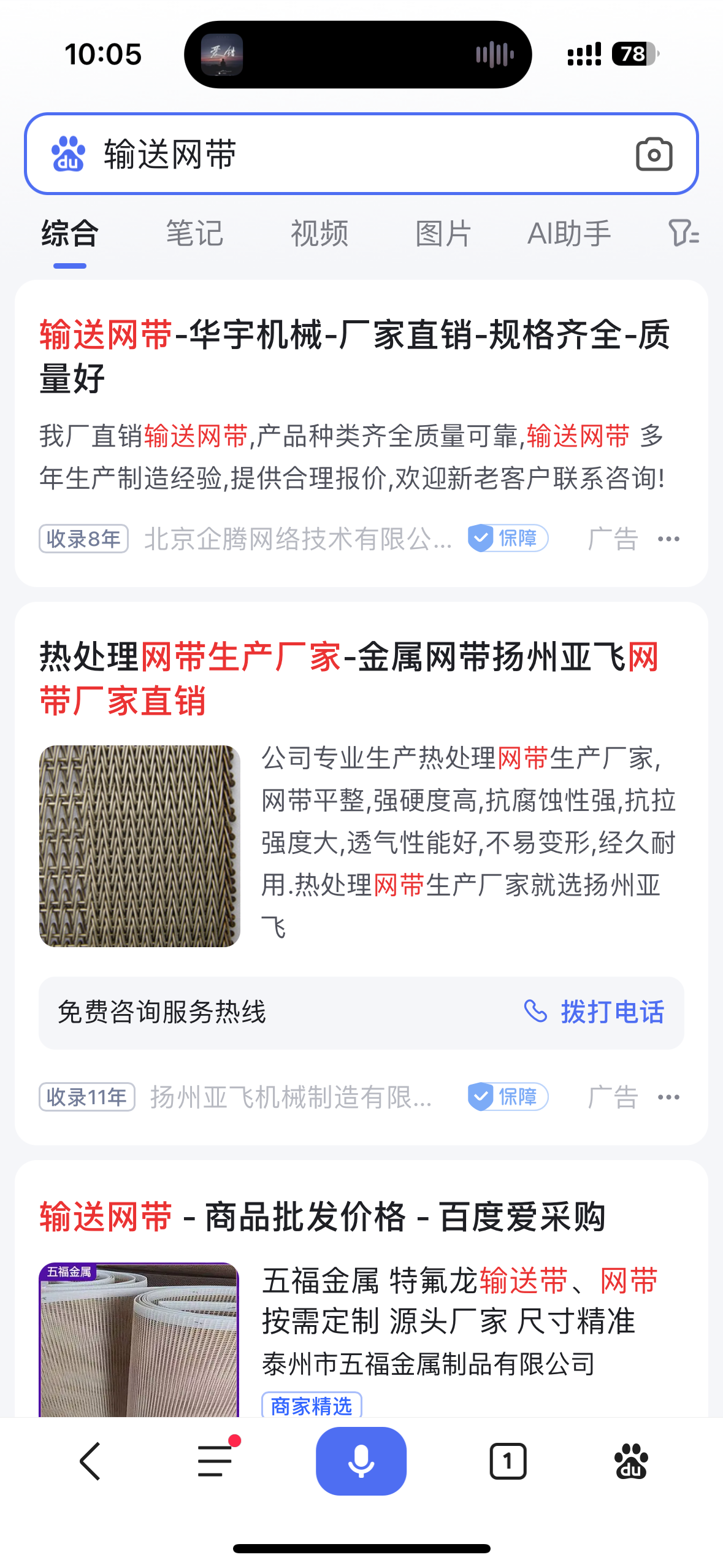723x1568 pixels.
Task: View the metal mesh belt image
Action: pos(140,846)
